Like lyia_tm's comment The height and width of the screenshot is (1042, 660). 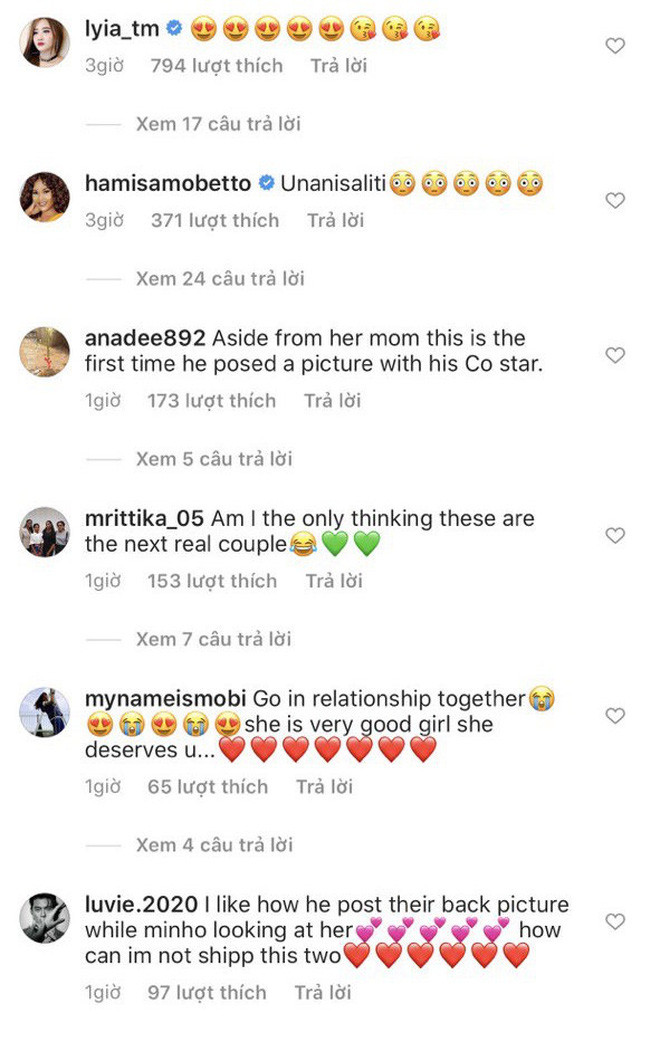(616, 46)
